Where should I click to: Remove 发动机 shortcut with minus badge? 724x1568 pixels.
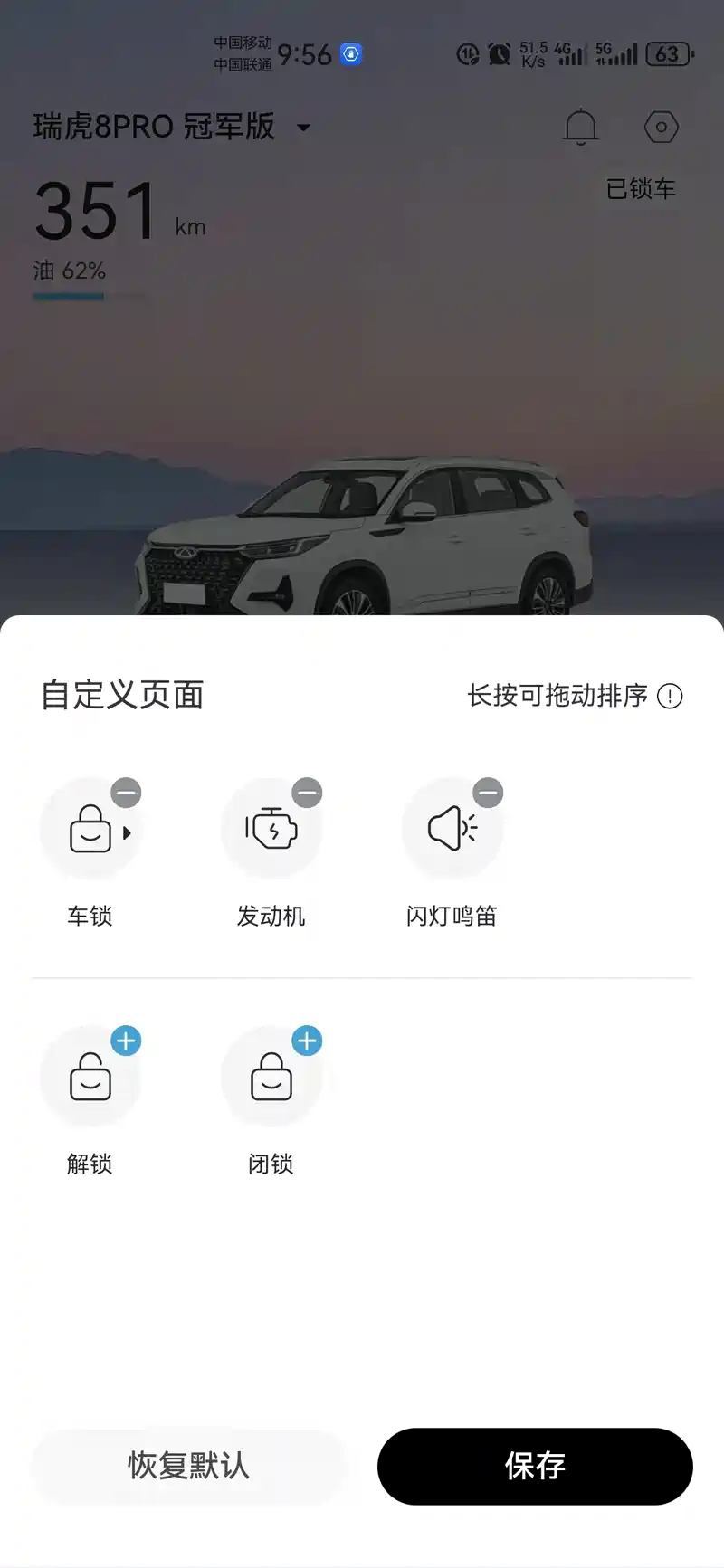point(307,793)
